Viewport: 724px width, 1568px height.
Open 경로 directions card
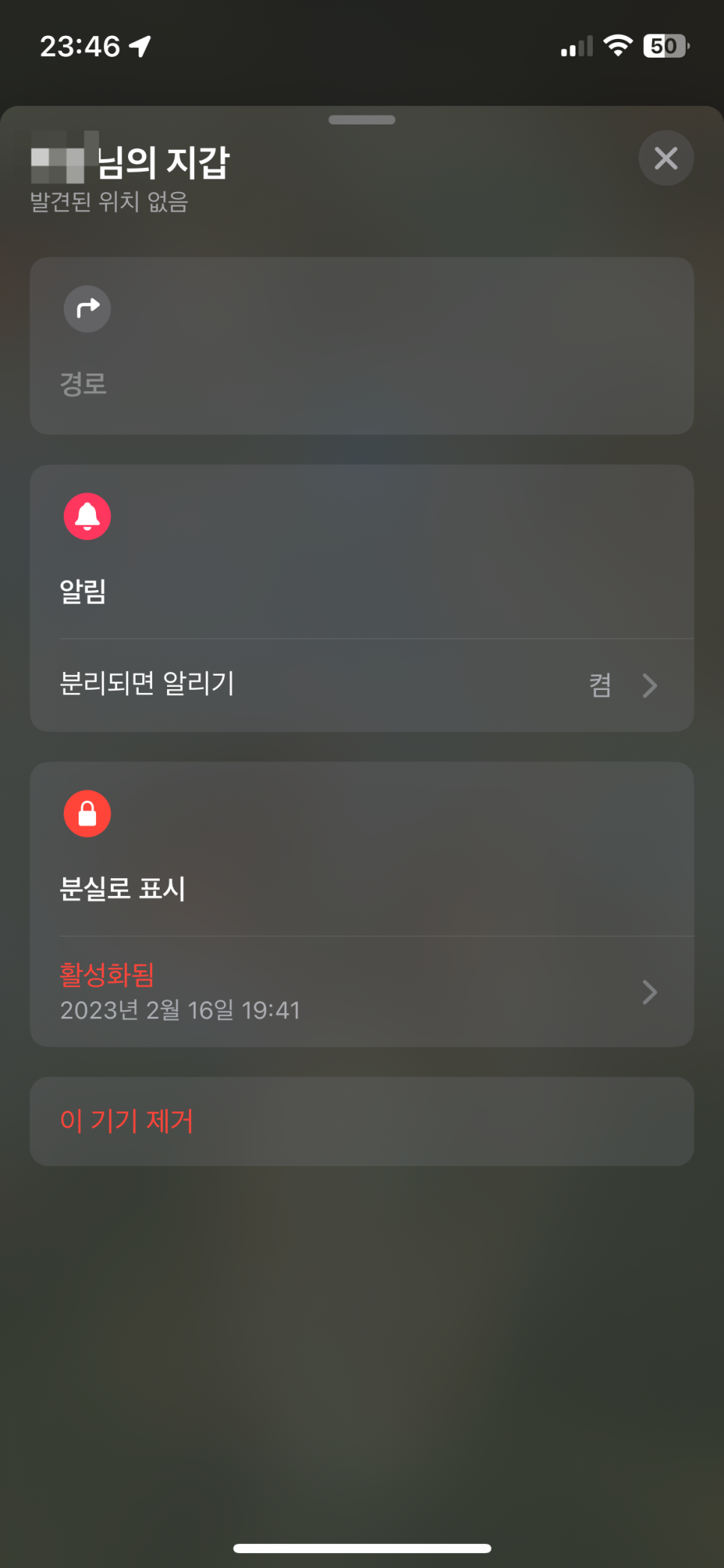point(362,346)
